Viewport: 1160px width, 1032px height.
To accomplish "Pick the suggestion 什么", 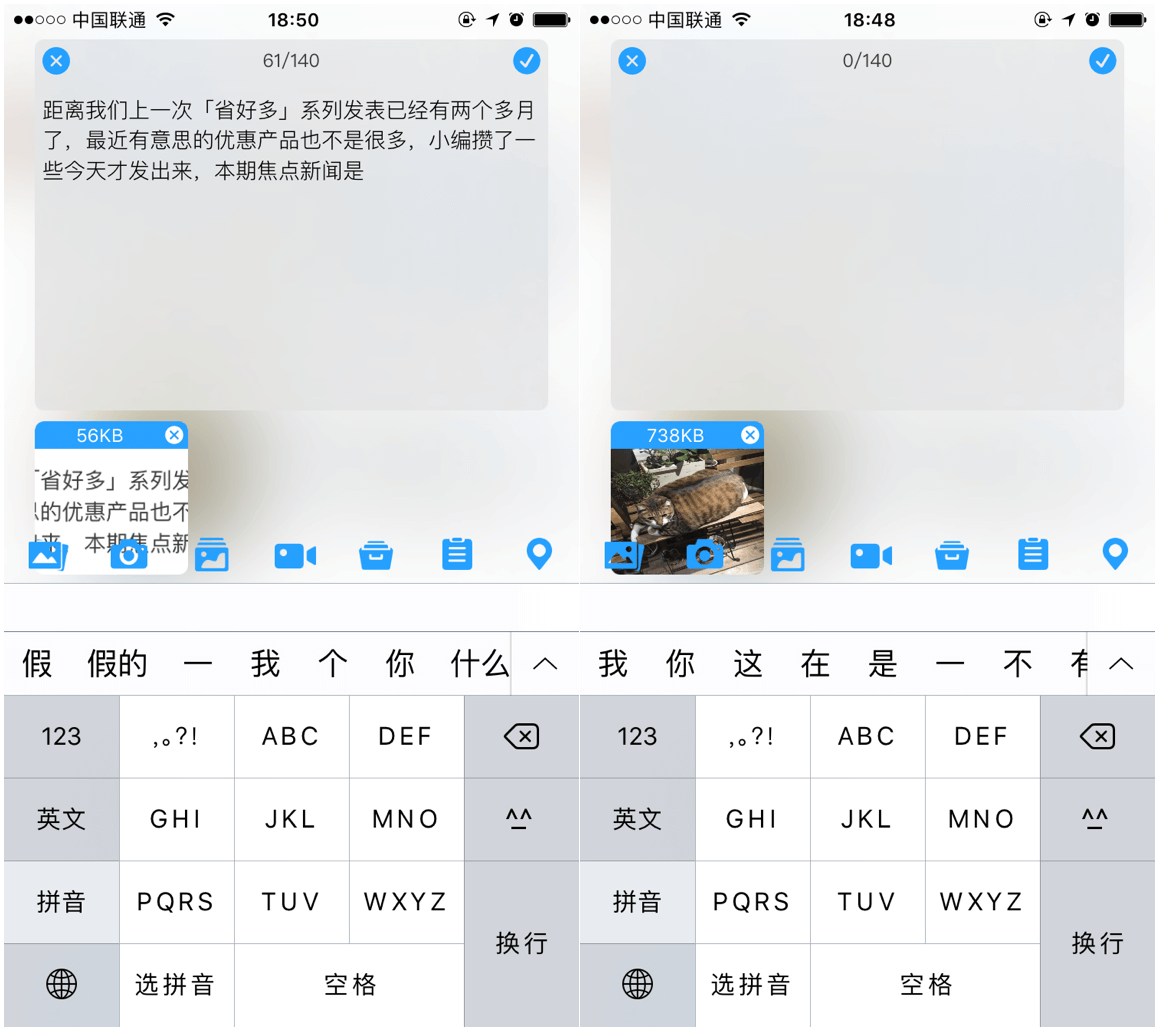I will pos(480,664).
